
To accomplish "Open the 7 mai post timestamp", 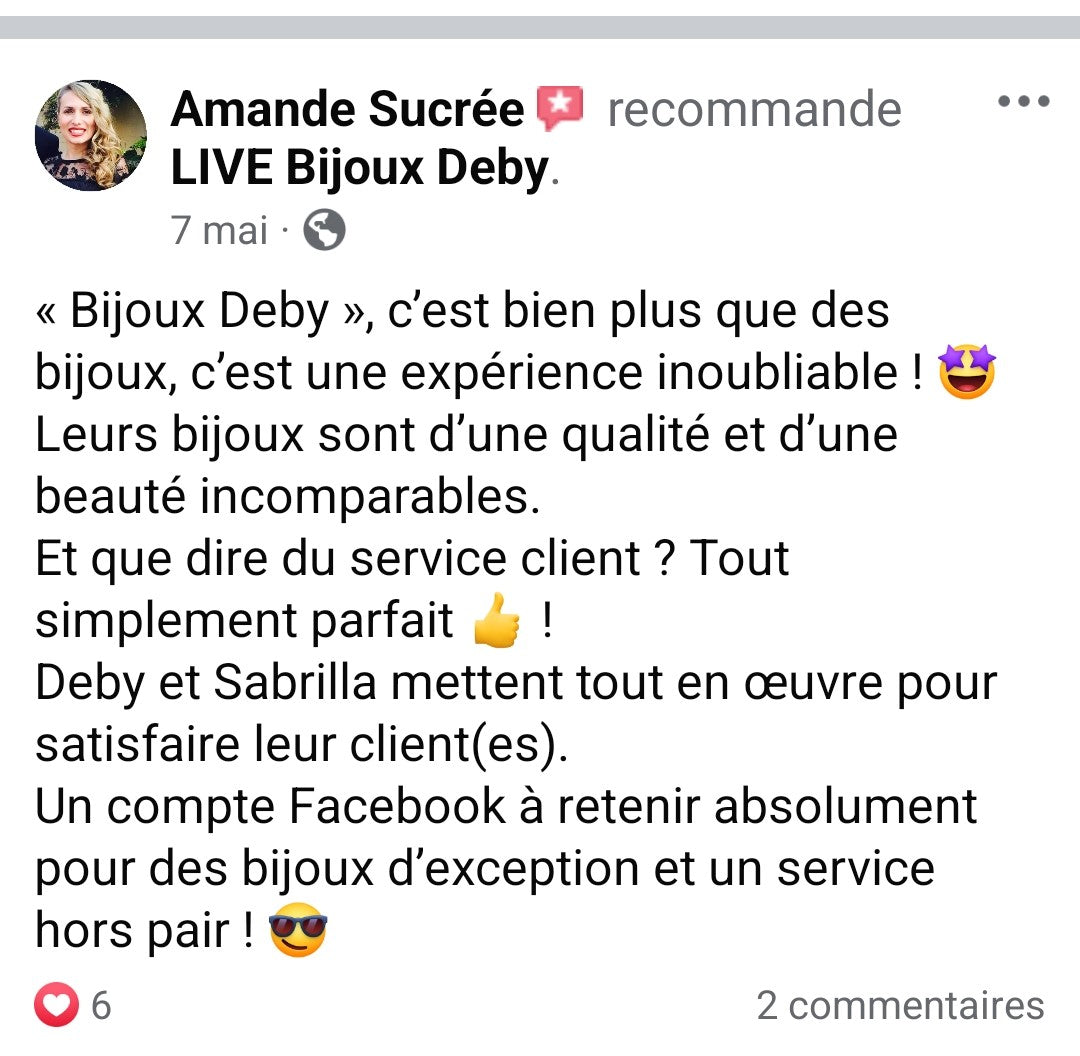I will tap(220, 231).
